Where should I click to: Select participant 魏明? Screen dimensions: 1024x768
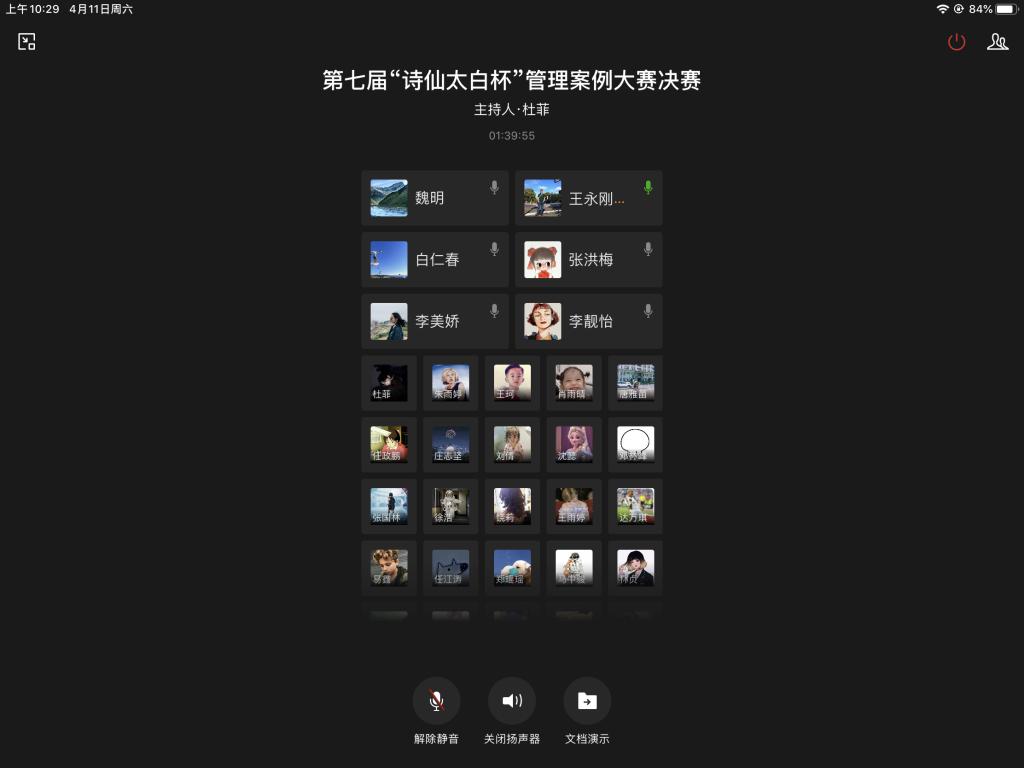coord(435,198)
